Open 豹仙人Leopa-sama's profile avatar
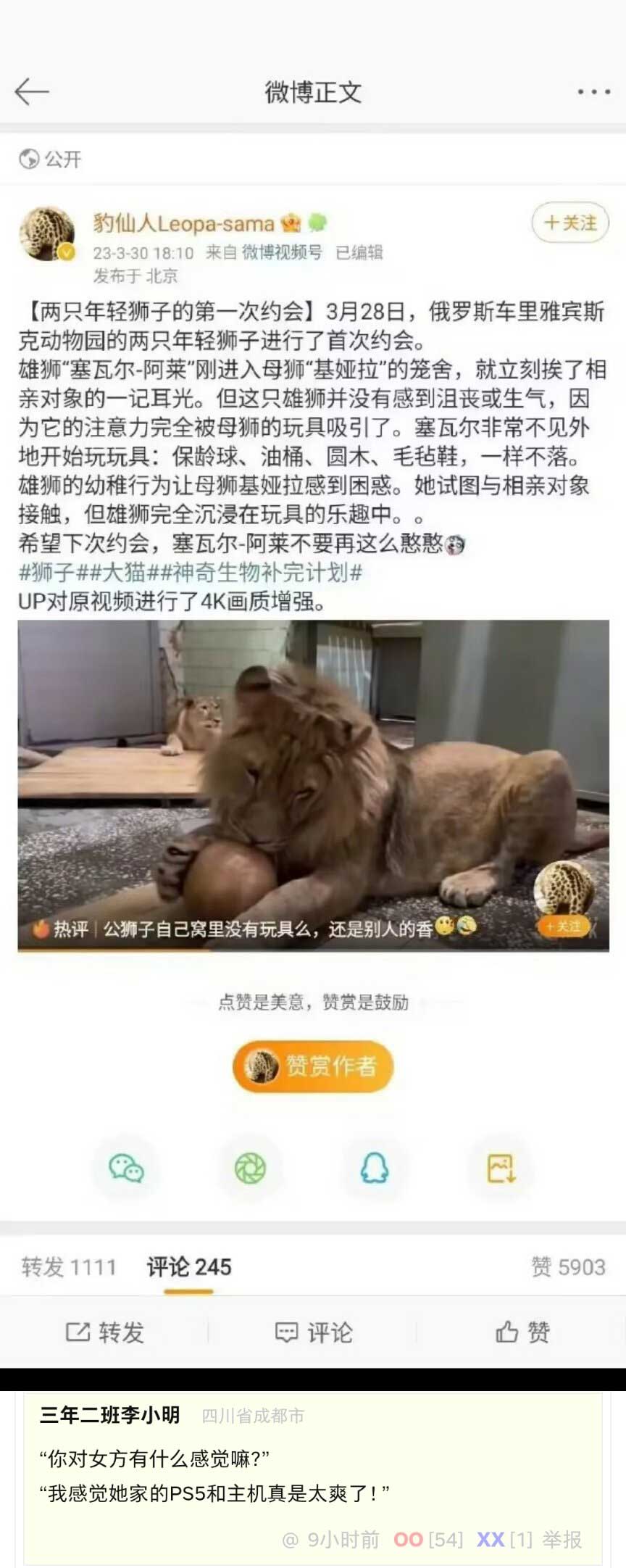 [47, 233]
